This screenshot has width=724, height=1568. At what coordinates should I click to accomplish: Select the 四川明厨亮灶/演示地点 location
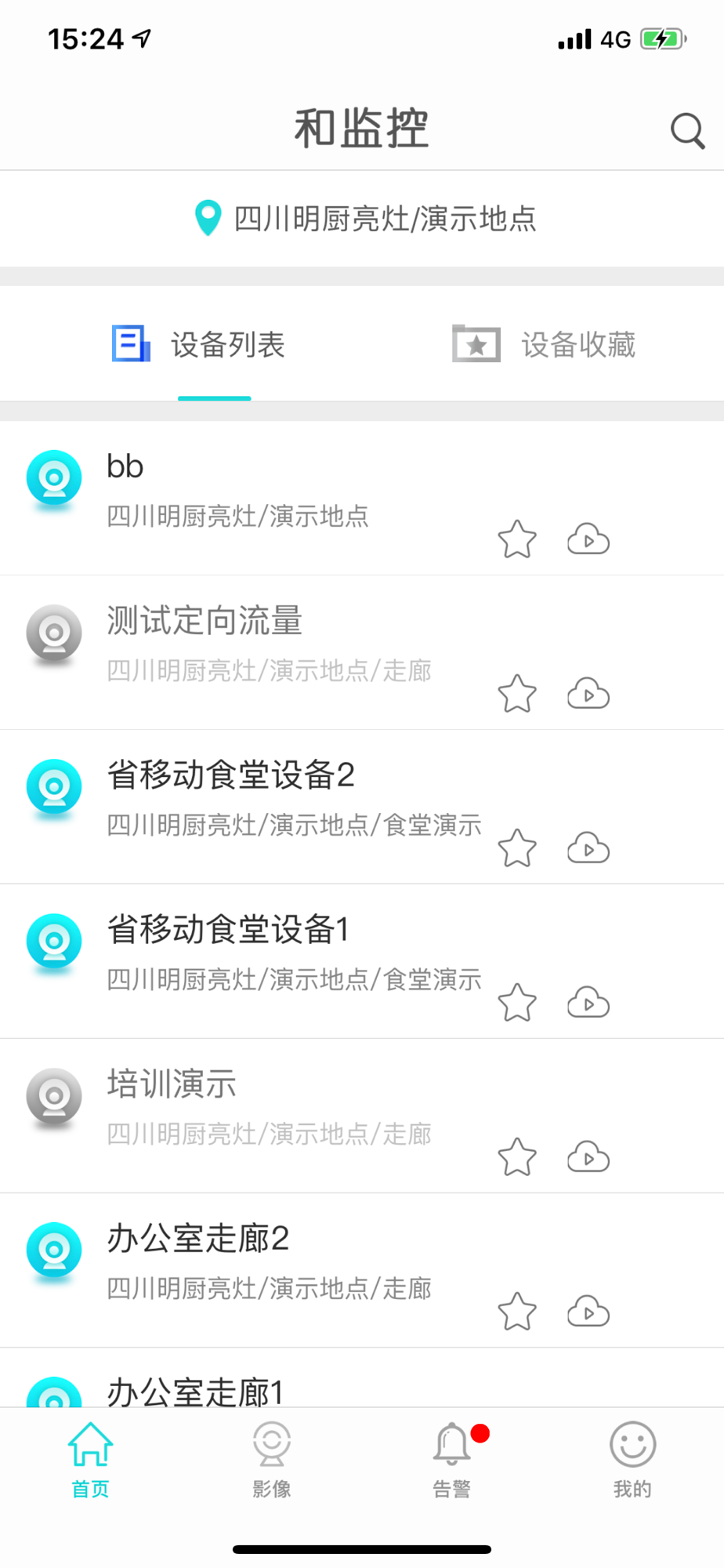coord(365,219)
